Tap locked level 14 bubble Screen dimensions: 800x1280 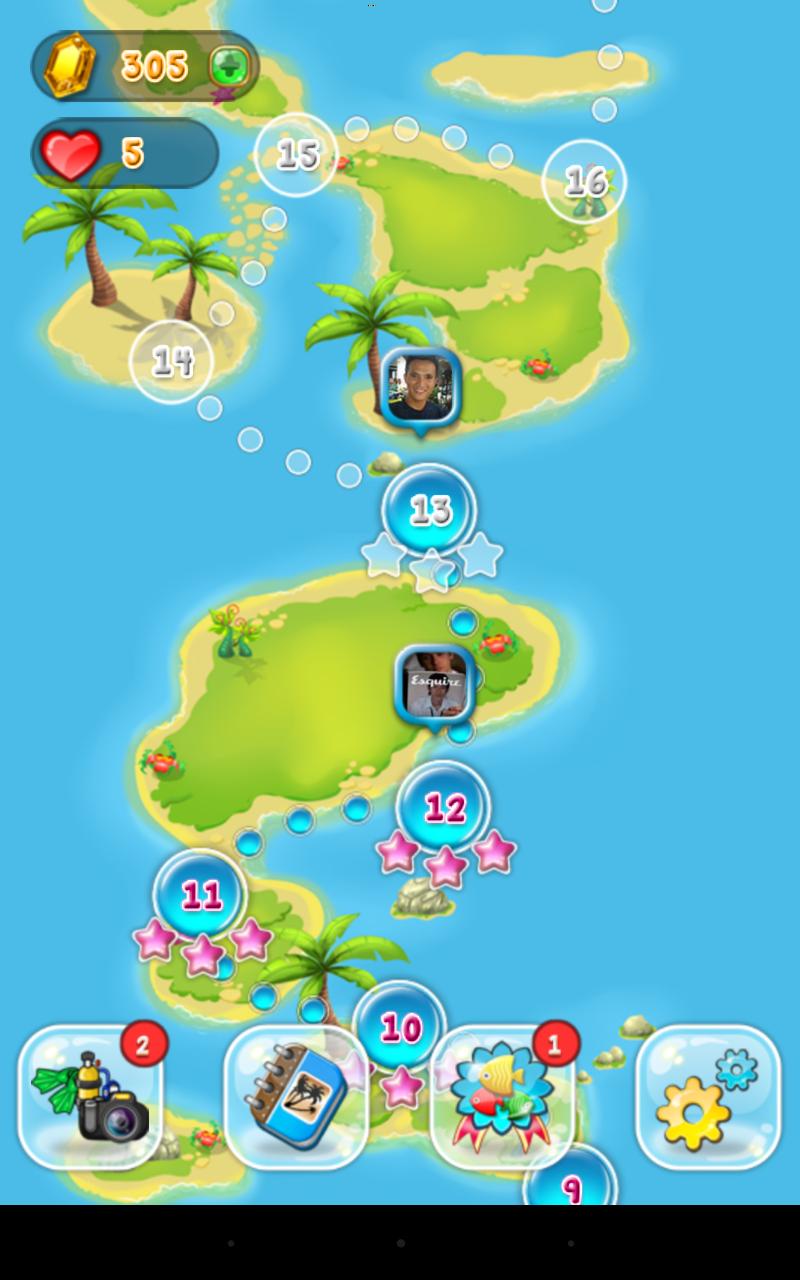pyautogui.click(x=171, y=362)
